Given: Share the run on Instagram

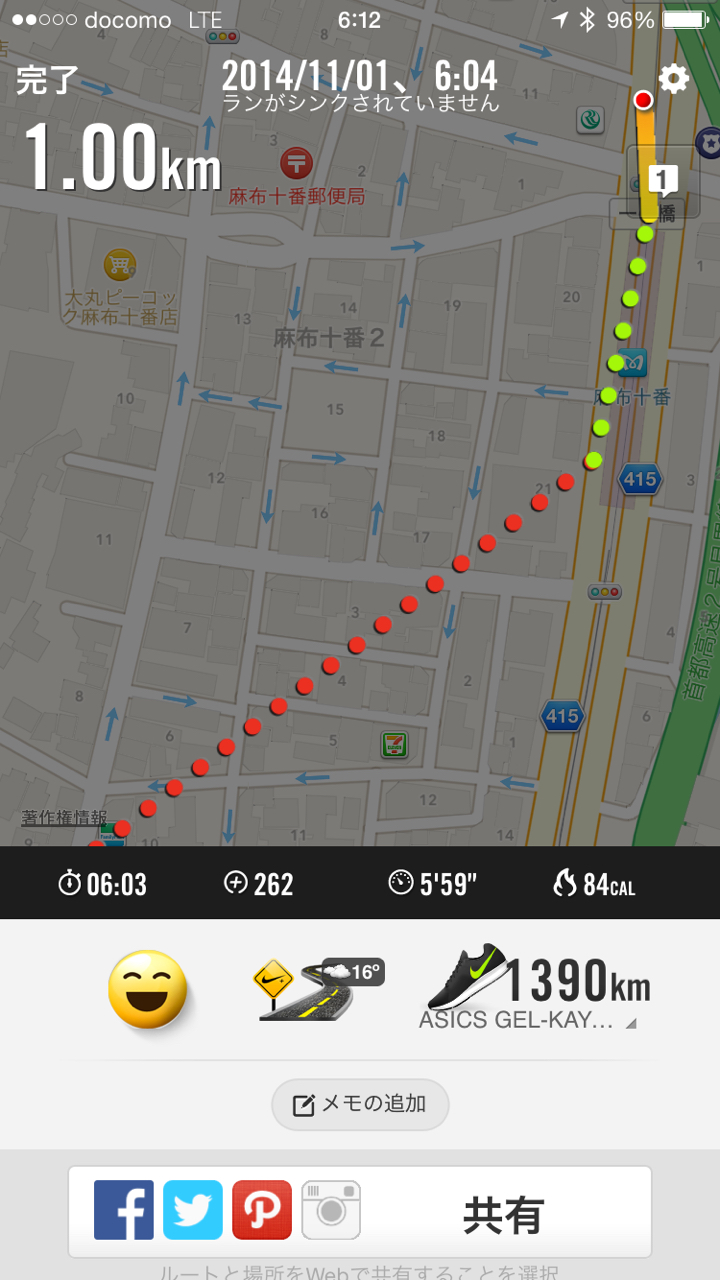Looking at the screenshot, I should point(331,1210).
